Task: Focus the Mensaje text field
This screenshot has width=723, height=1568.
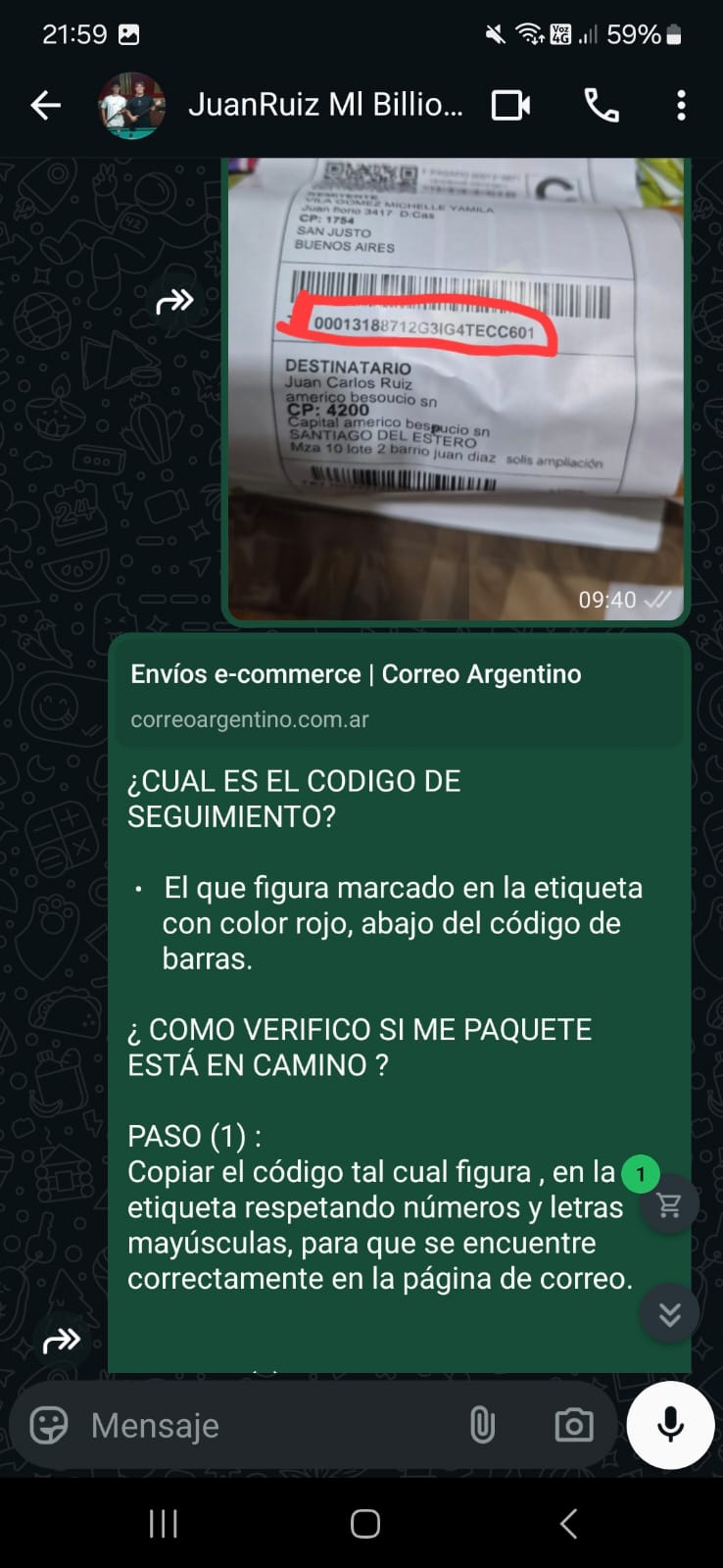Action: tap(265, 1425)
